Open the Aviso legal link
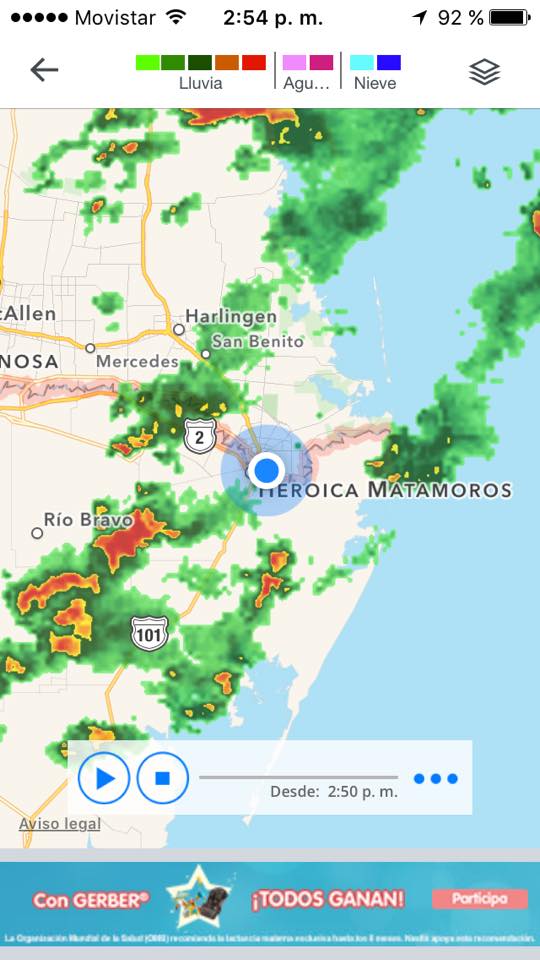 pyautogui.click(x=59, y=823)
